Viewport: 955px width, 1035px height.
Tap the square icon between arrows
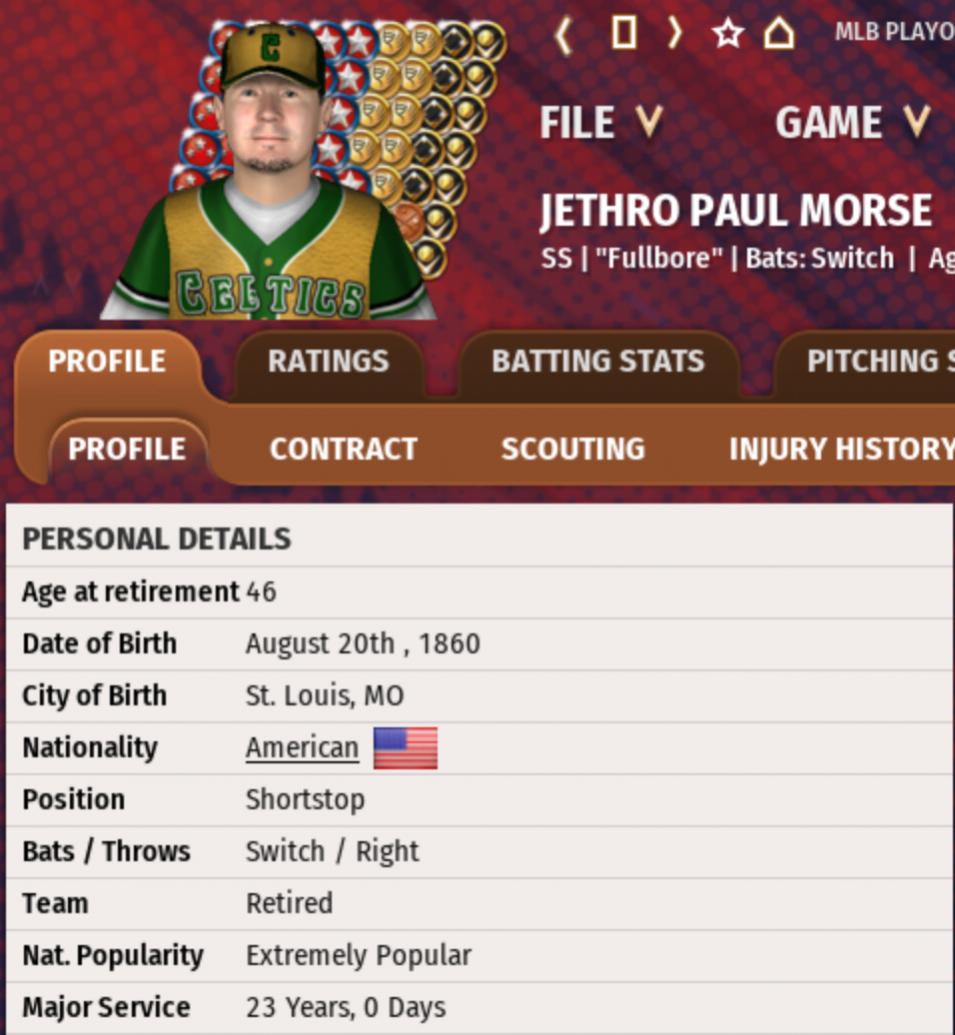click(623, 33)
